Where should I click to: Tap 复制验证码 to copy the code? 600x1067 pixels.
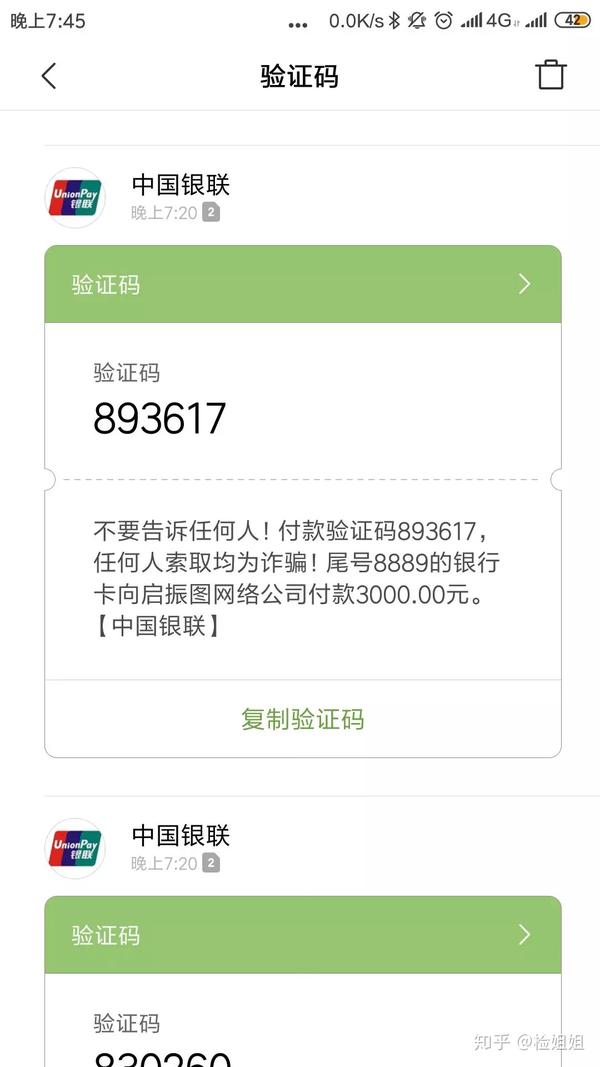click(302, 718)
